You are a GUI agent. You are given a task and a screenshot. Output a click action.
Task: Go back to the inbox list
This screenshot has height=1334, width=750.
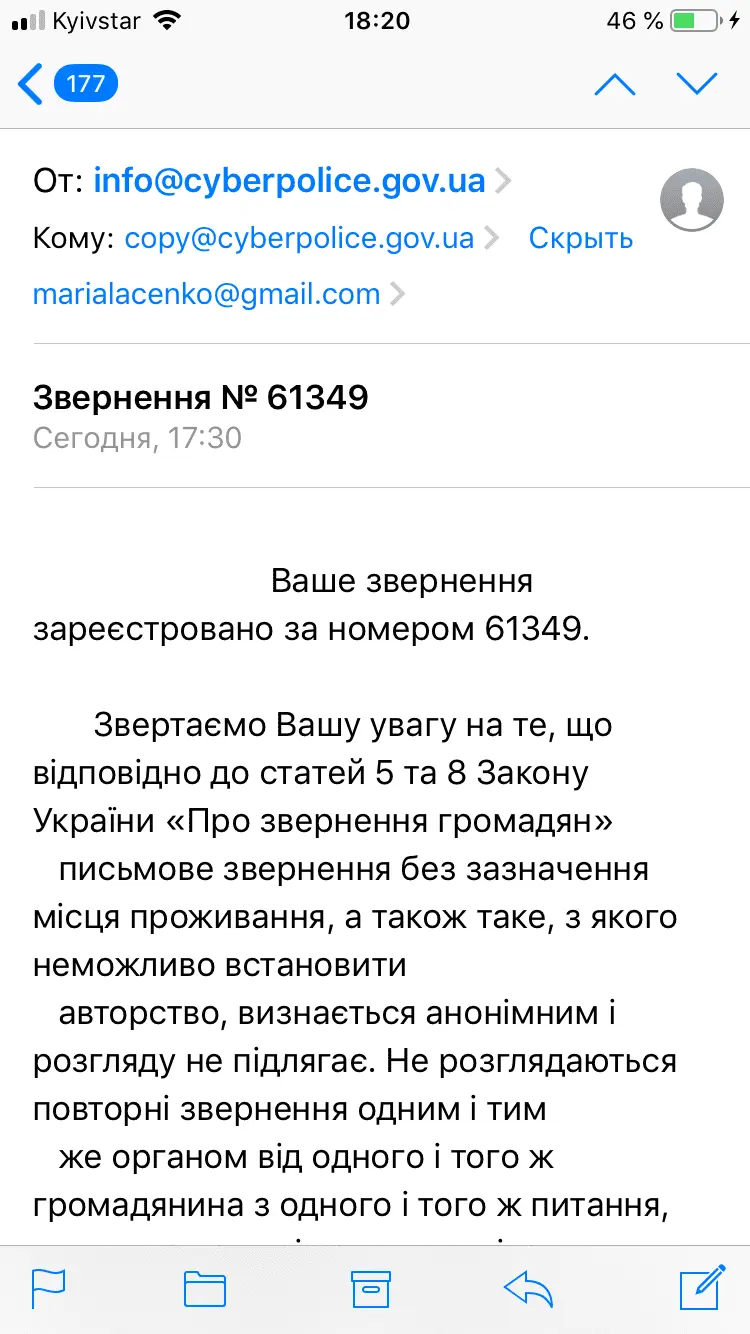click(66, 84)
